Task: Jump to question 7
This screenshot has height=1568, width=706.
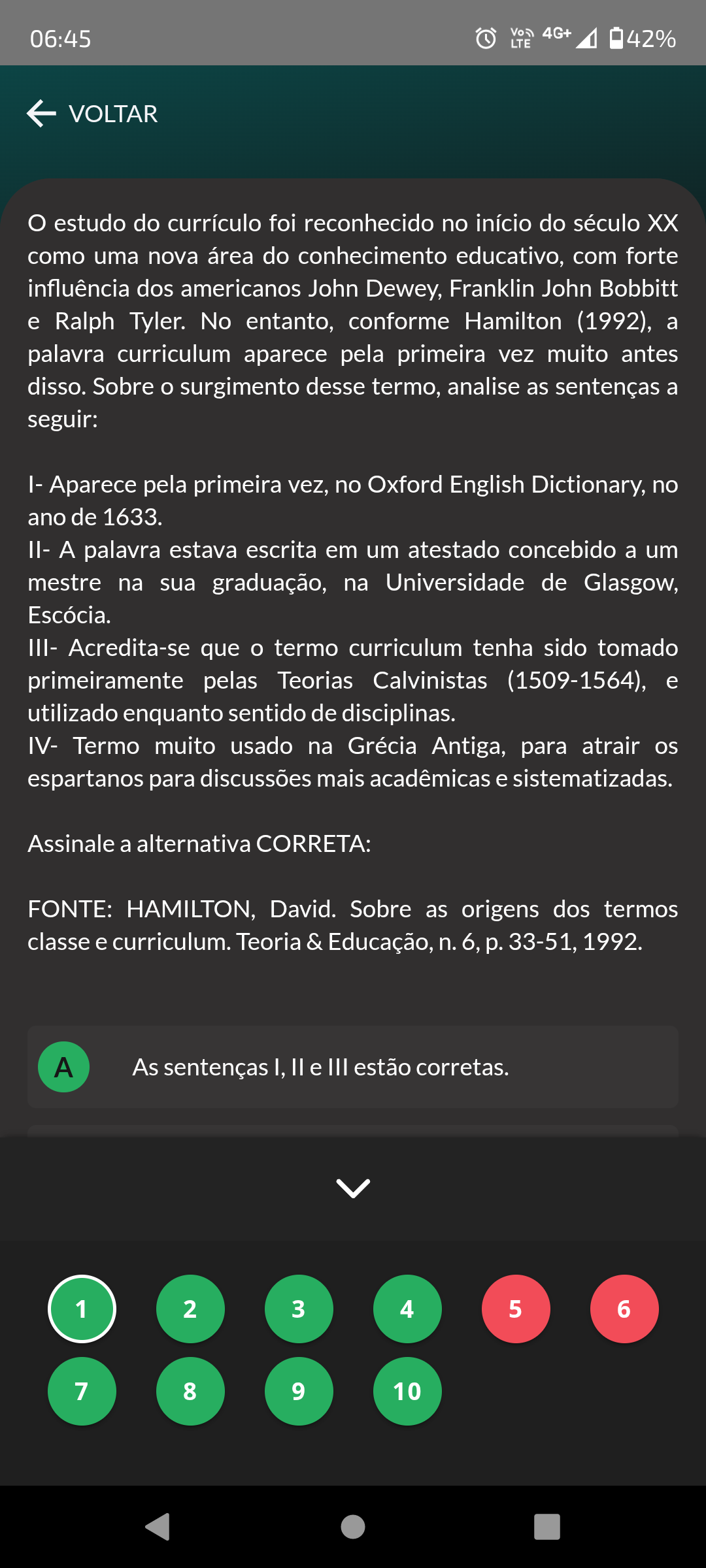Action: pos(82,1391)
